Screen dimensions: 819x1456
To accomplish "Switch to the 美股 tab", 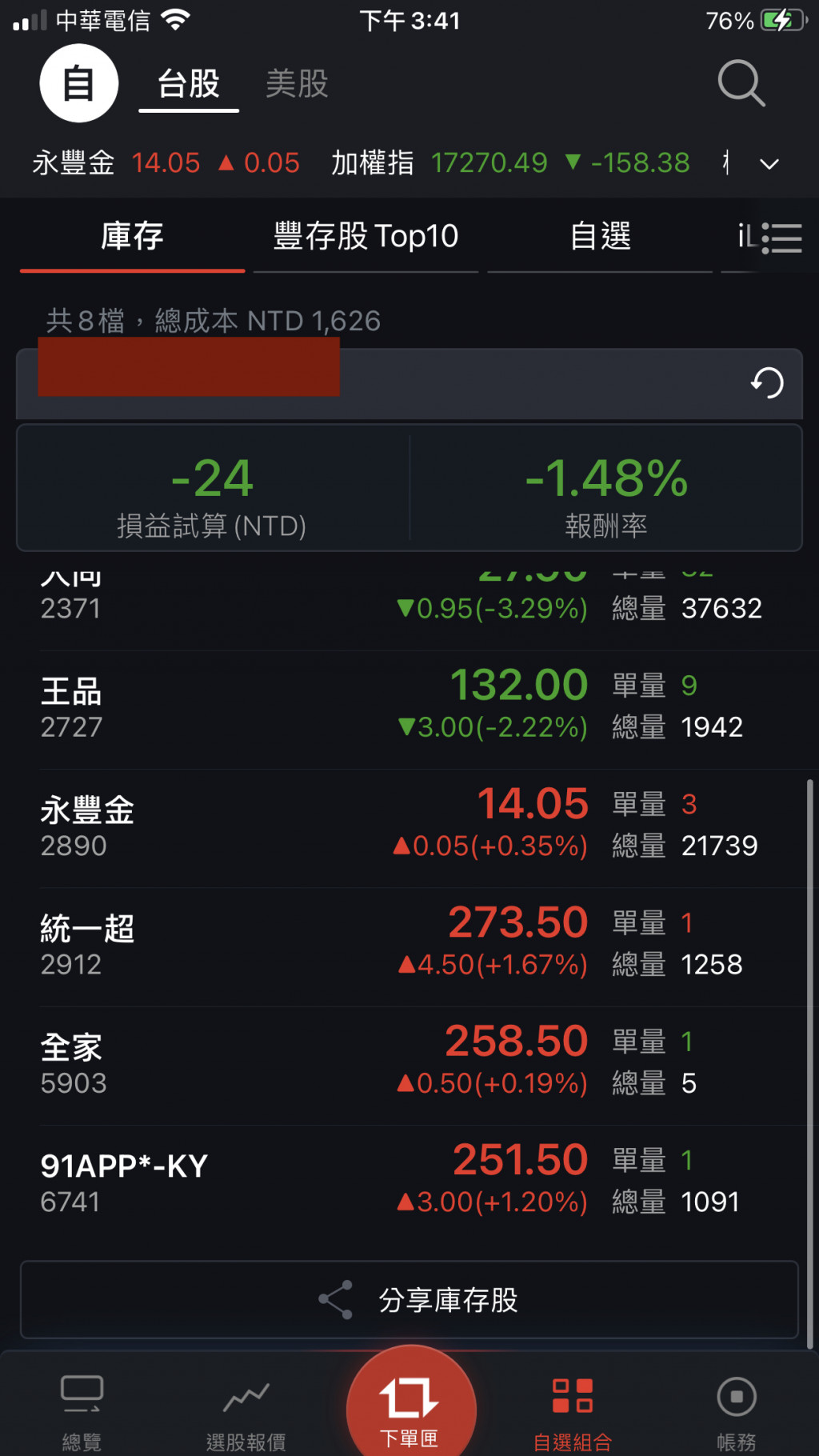I will point(297,83).
